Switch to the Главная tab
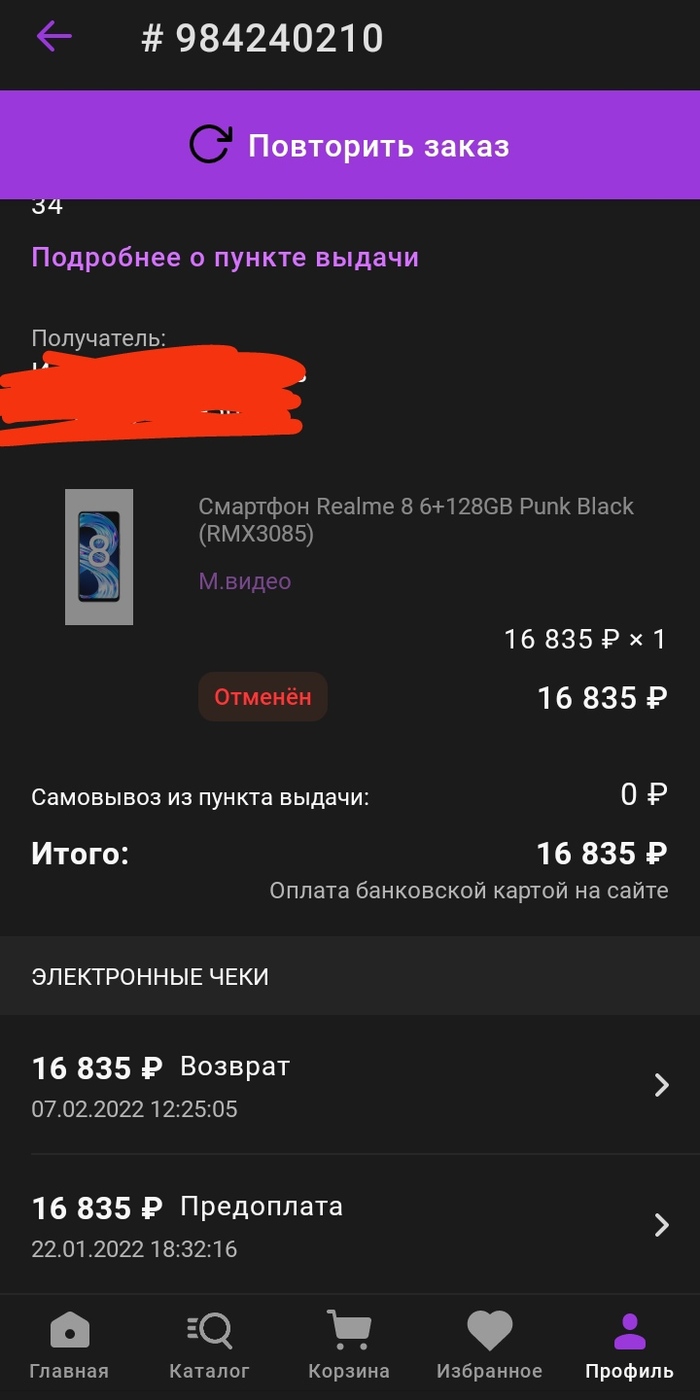Viewport: 700px width, 1400px height. pos(69,1345)
